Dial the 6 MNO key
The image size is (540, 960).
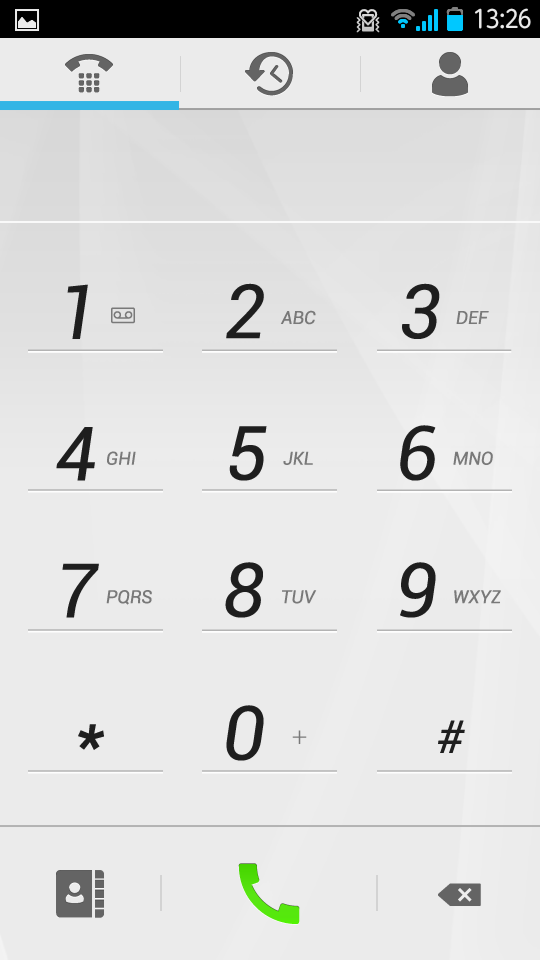pos(444,454)
